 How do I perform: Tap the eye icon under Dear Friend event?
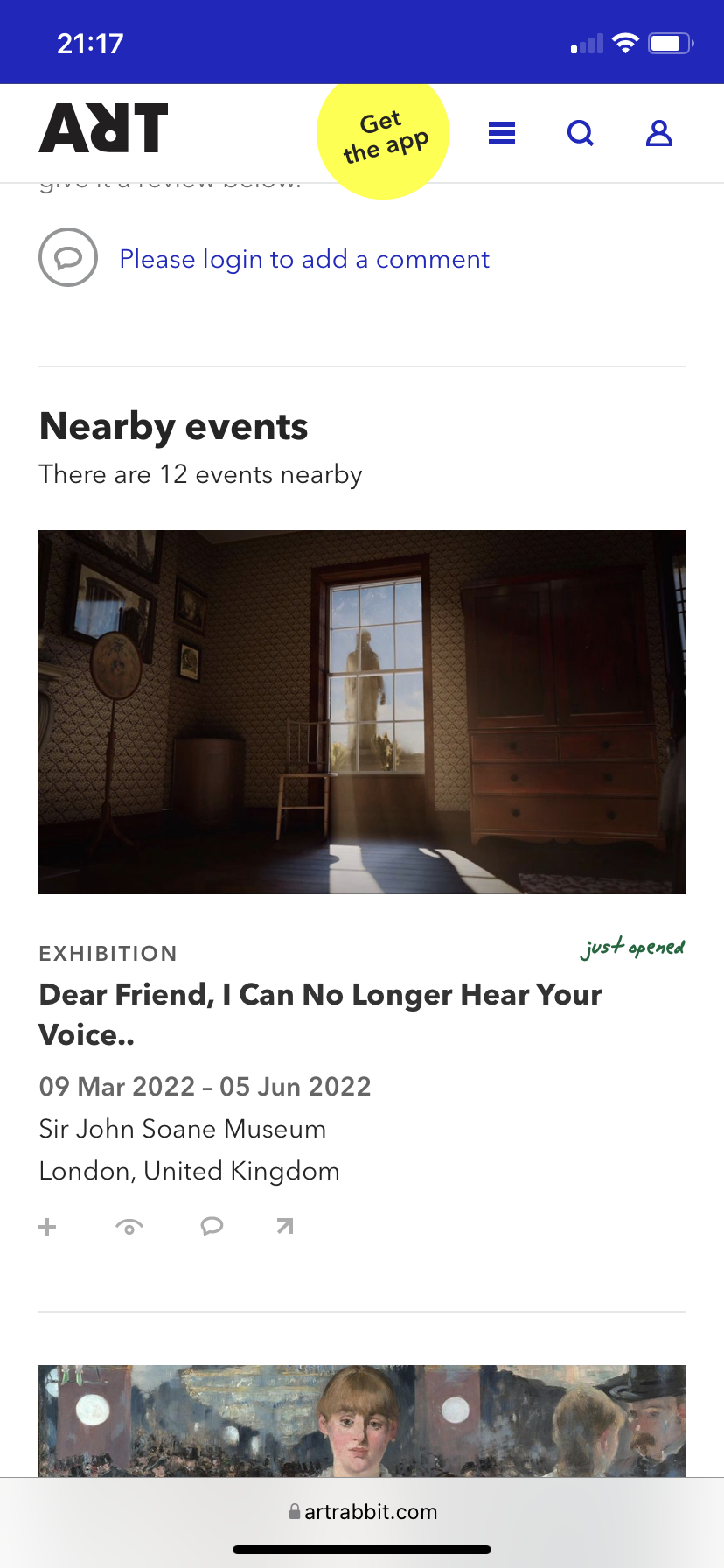(129, 1227)
